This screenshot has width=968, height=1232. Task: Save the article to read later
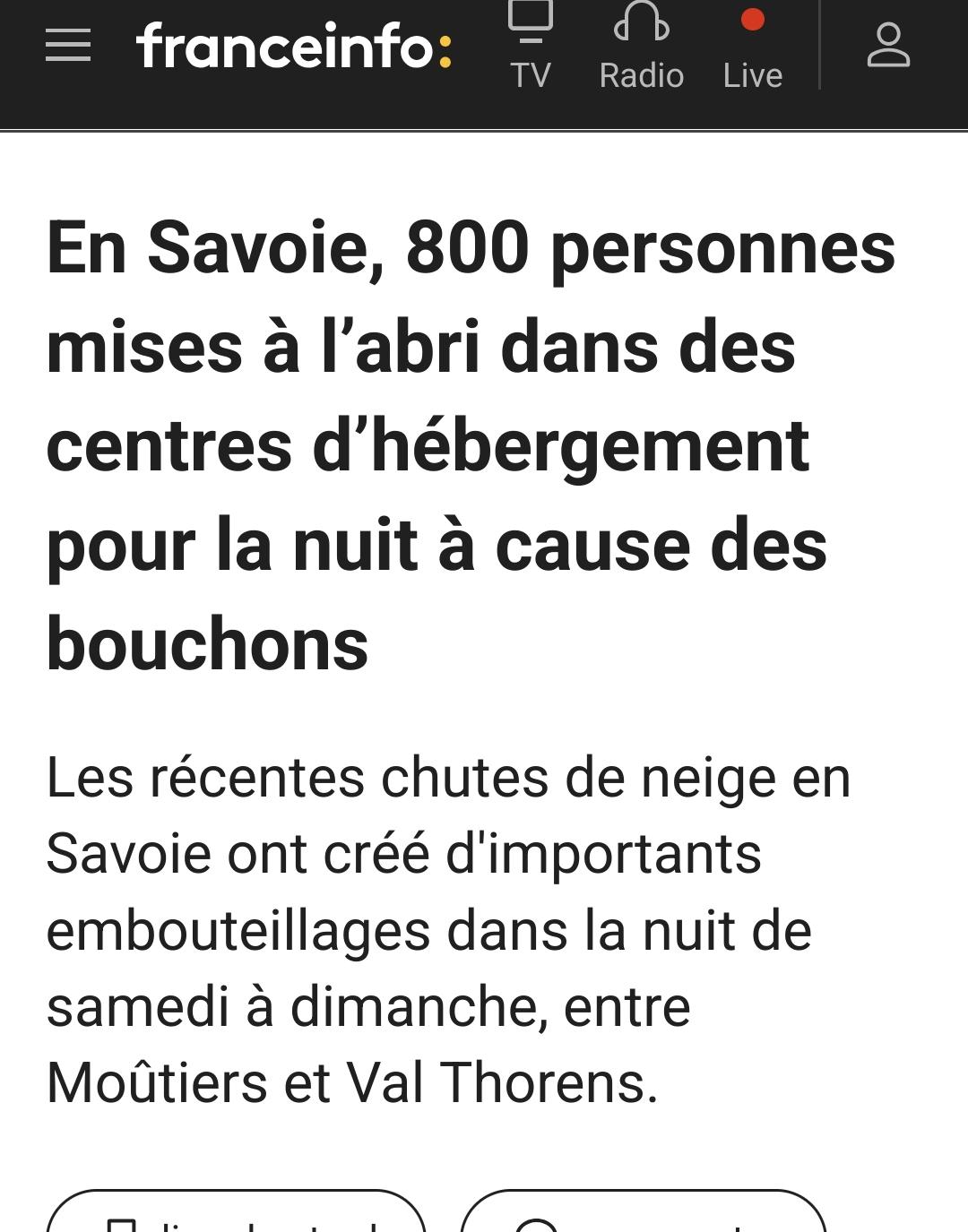[236, 1214]
